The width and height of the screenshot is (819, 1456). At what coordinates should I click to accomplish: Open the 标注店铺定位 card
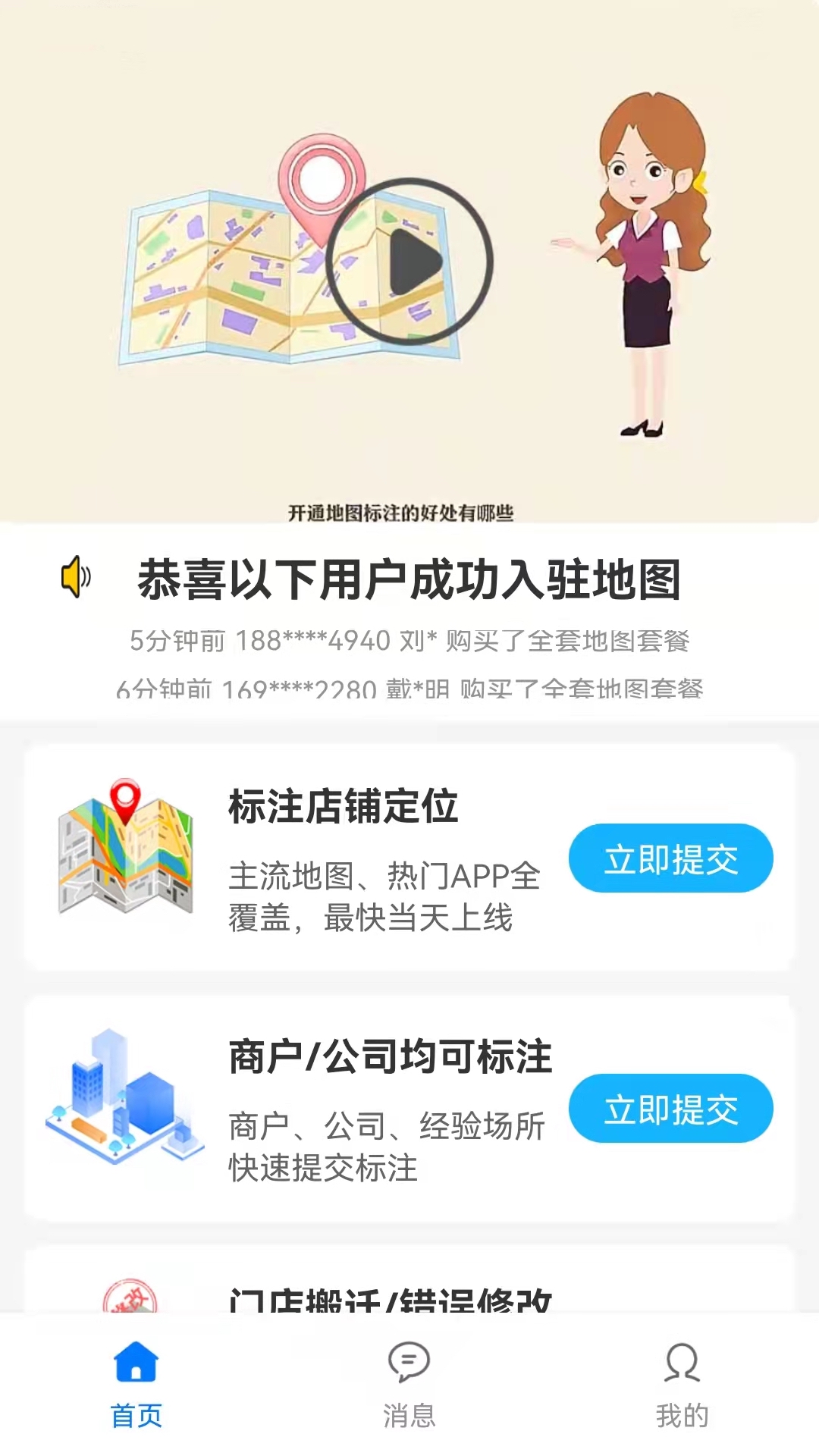tap(409, 858)
